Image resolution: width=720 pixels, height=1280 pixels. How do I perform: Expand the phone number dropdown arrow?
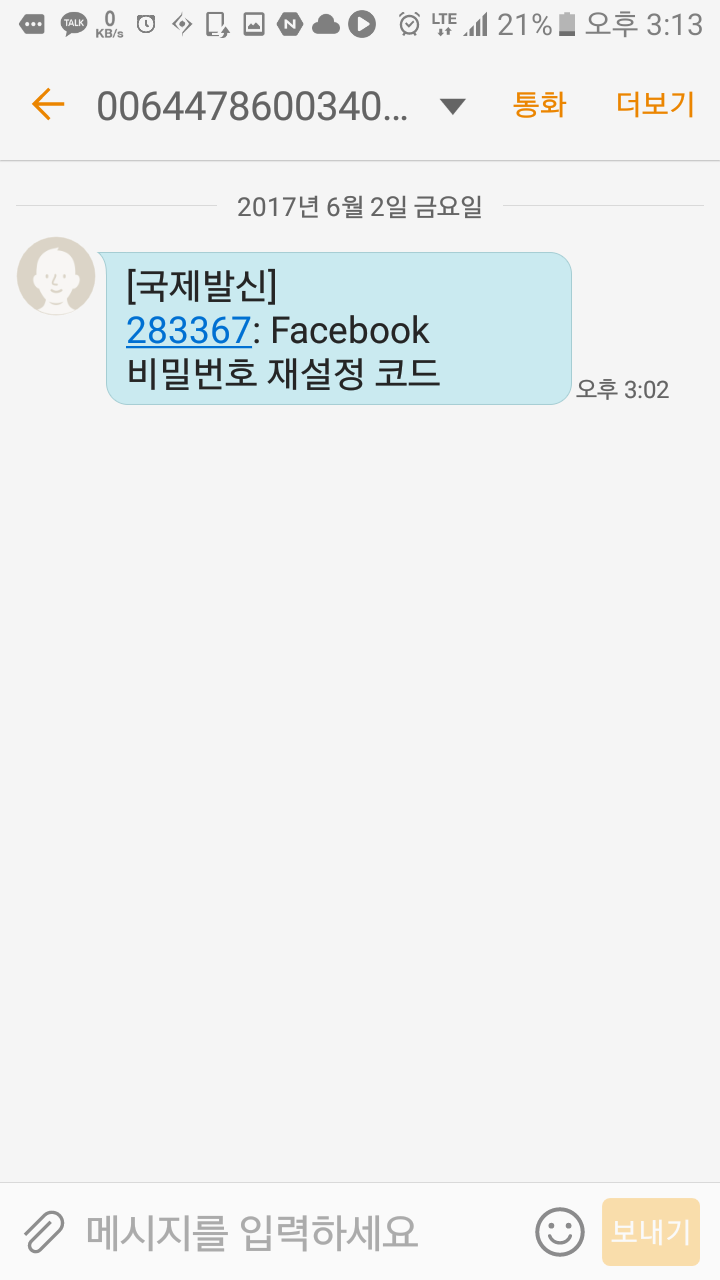(453, 106)
